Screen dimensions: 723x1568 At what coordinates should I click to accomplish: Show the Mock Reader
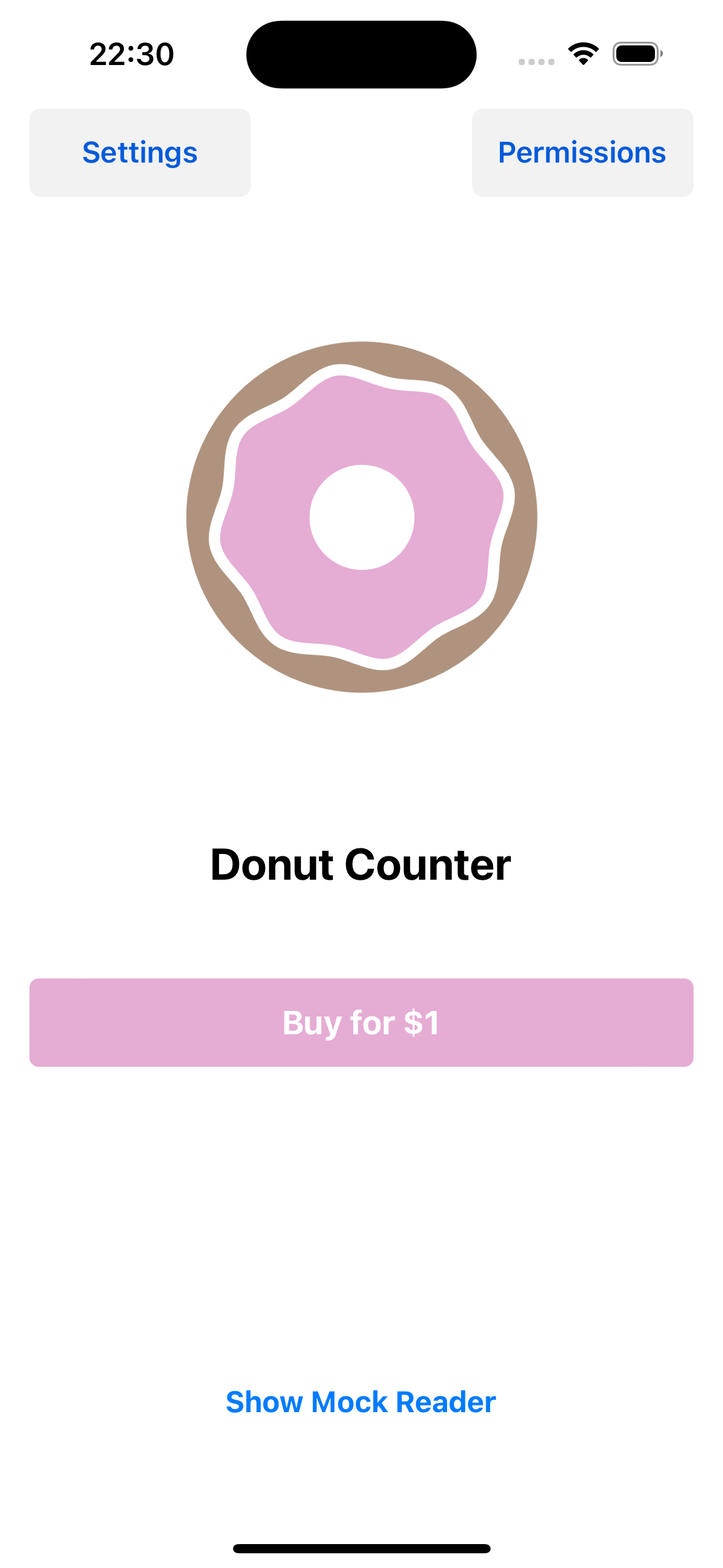pos(361,1402)
